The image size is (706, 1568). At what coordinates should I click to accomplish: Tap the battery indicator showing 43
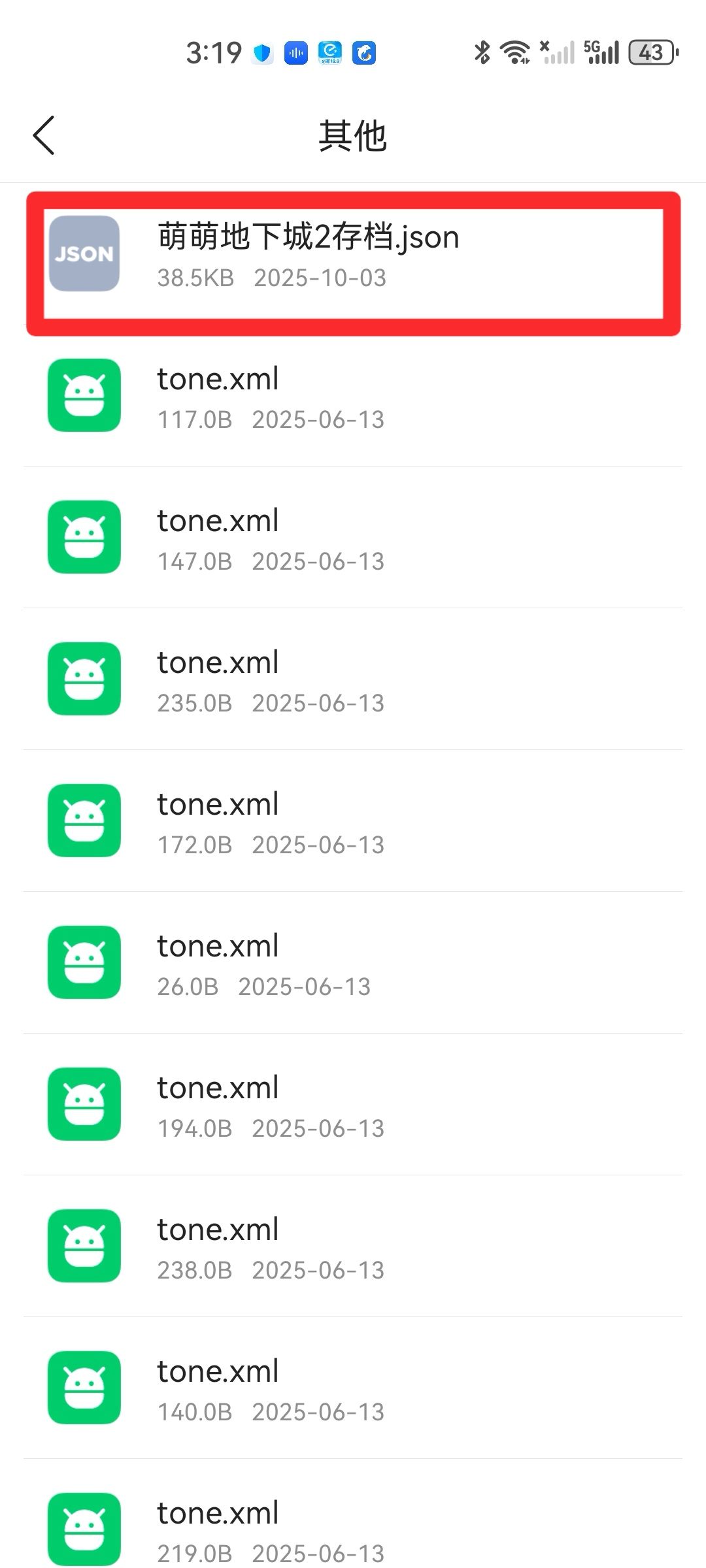pyautogui.click(x=650, y=52)
